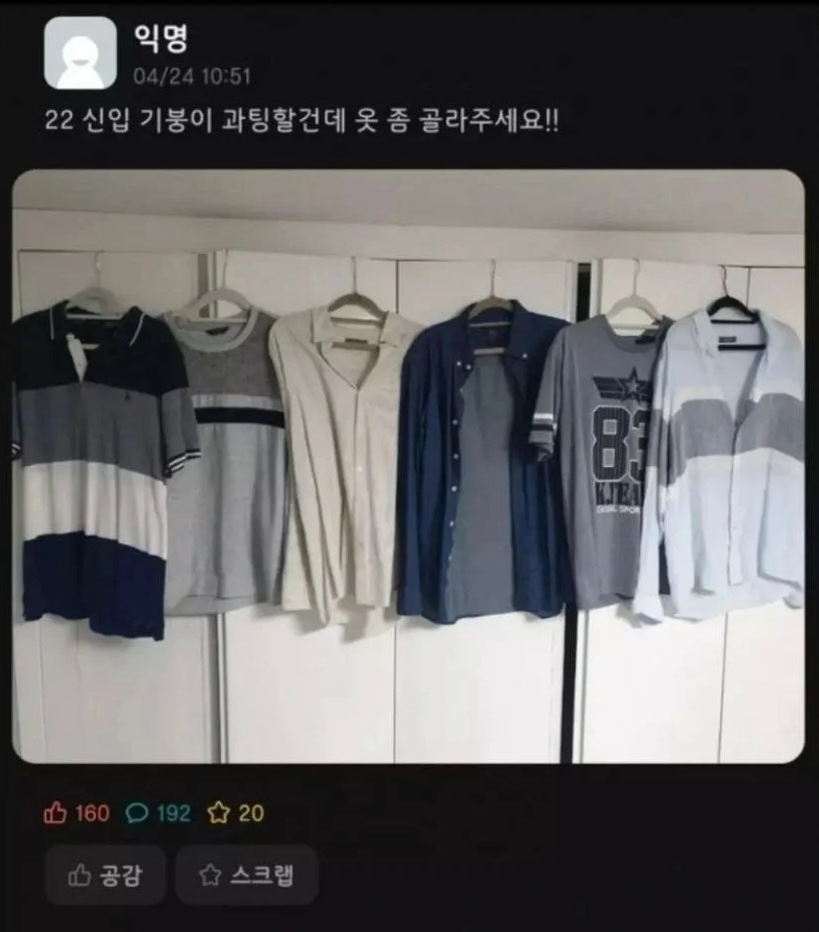
Task: Tap the 스크랩 scrap button
Action: pyautogui.click(x=246, y=875)
